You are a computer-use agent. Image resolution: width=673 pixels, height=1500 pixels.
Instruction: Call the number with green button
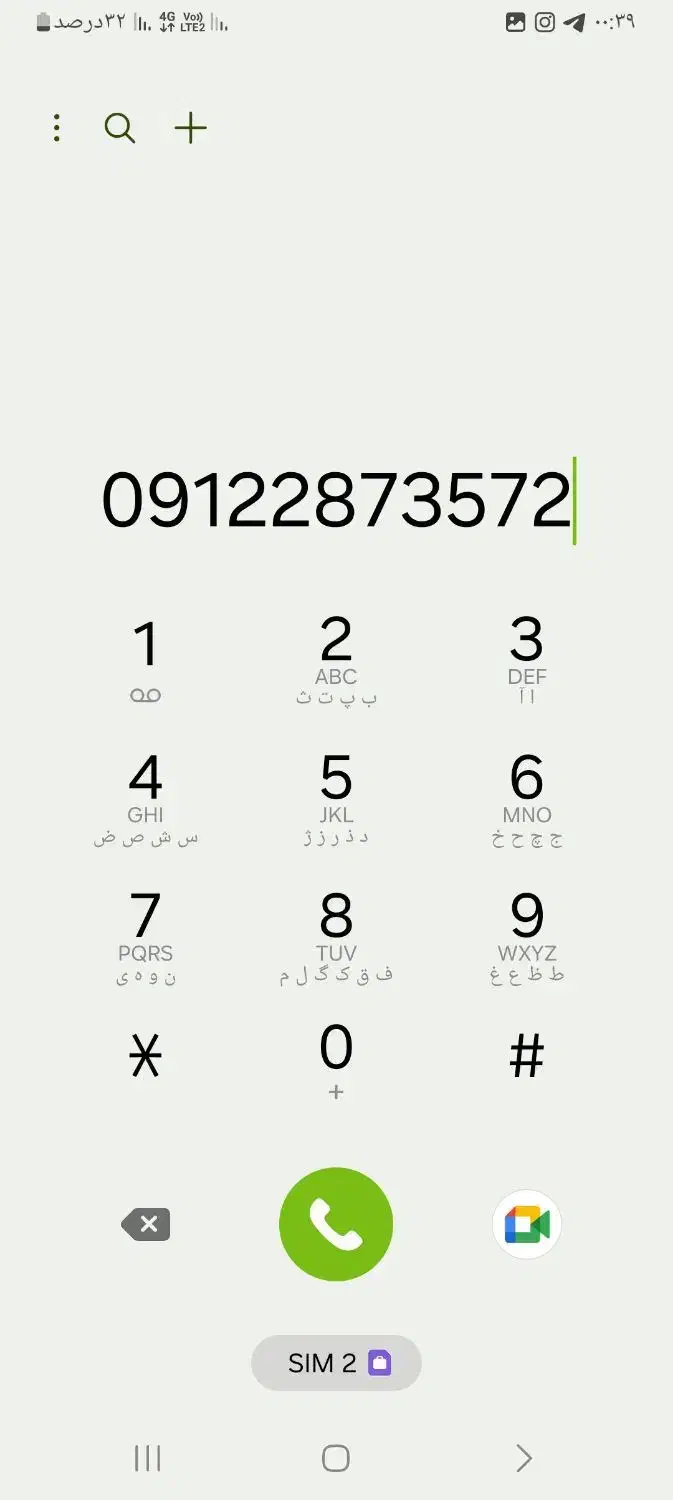pos(336,1224)
